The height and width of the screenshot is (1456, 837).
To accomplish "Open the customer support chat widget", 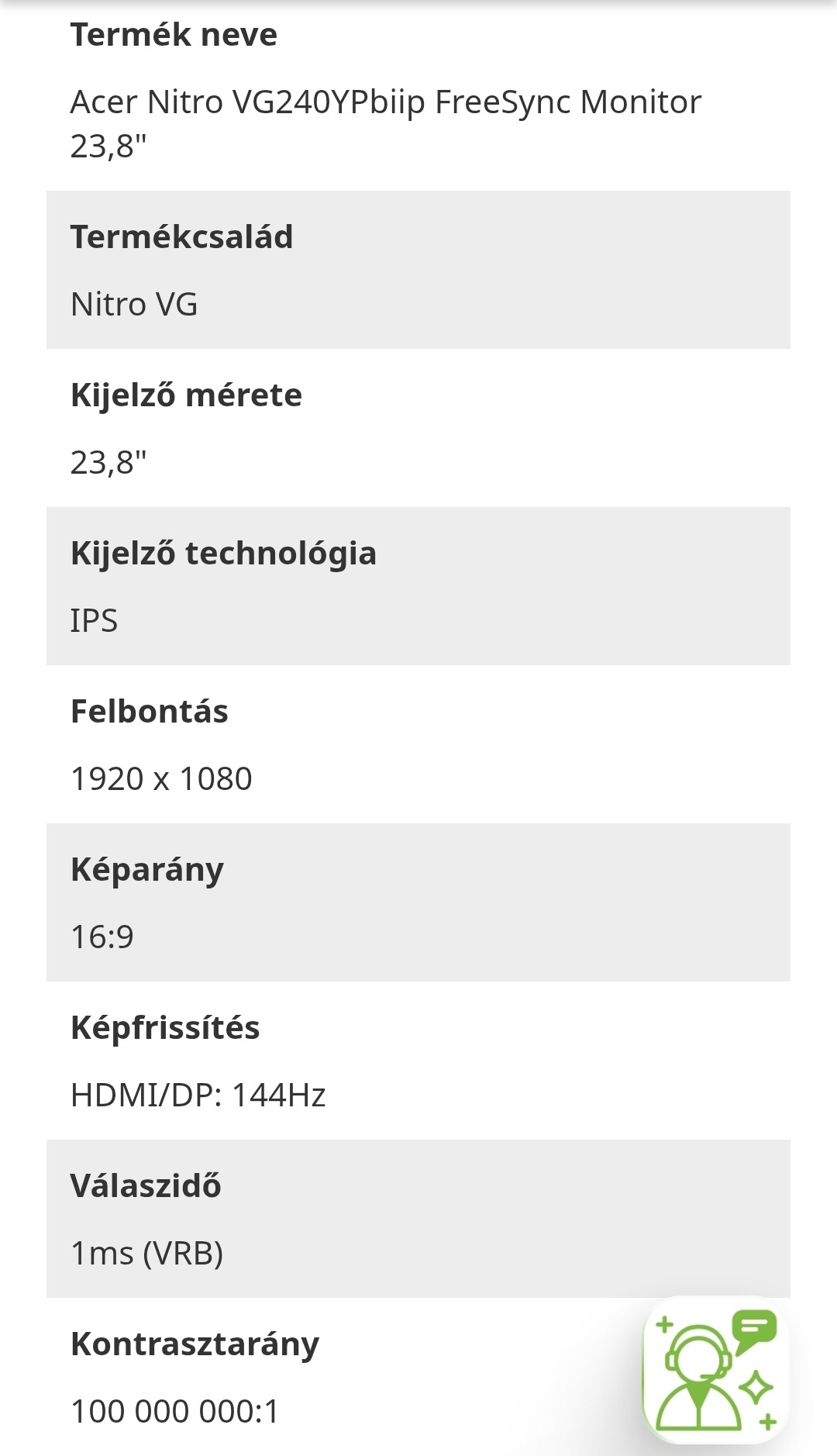I will (715, 1369).
